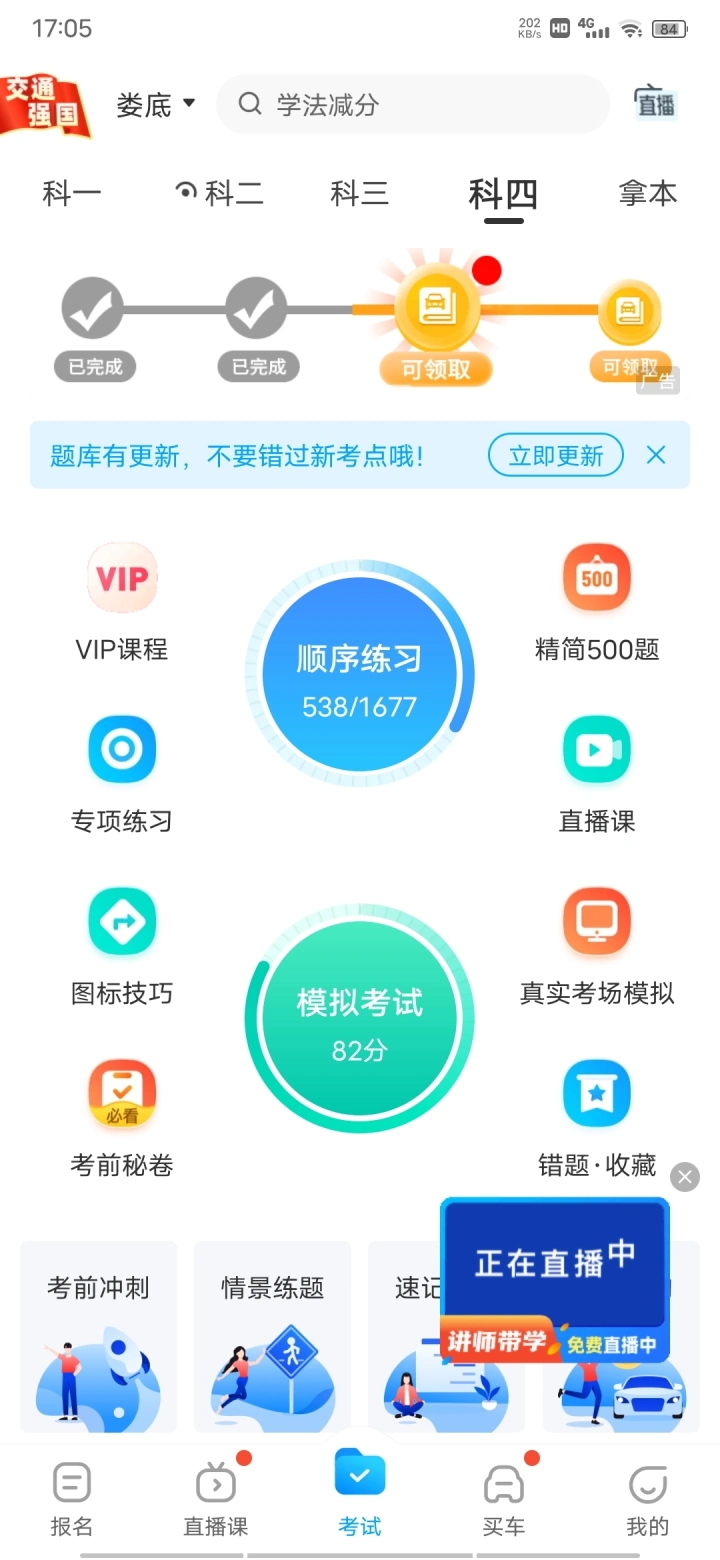720x1560 pixels.
Task: Open 考前秘卷
Action: pyautogui.click(x=122, y=1116)
